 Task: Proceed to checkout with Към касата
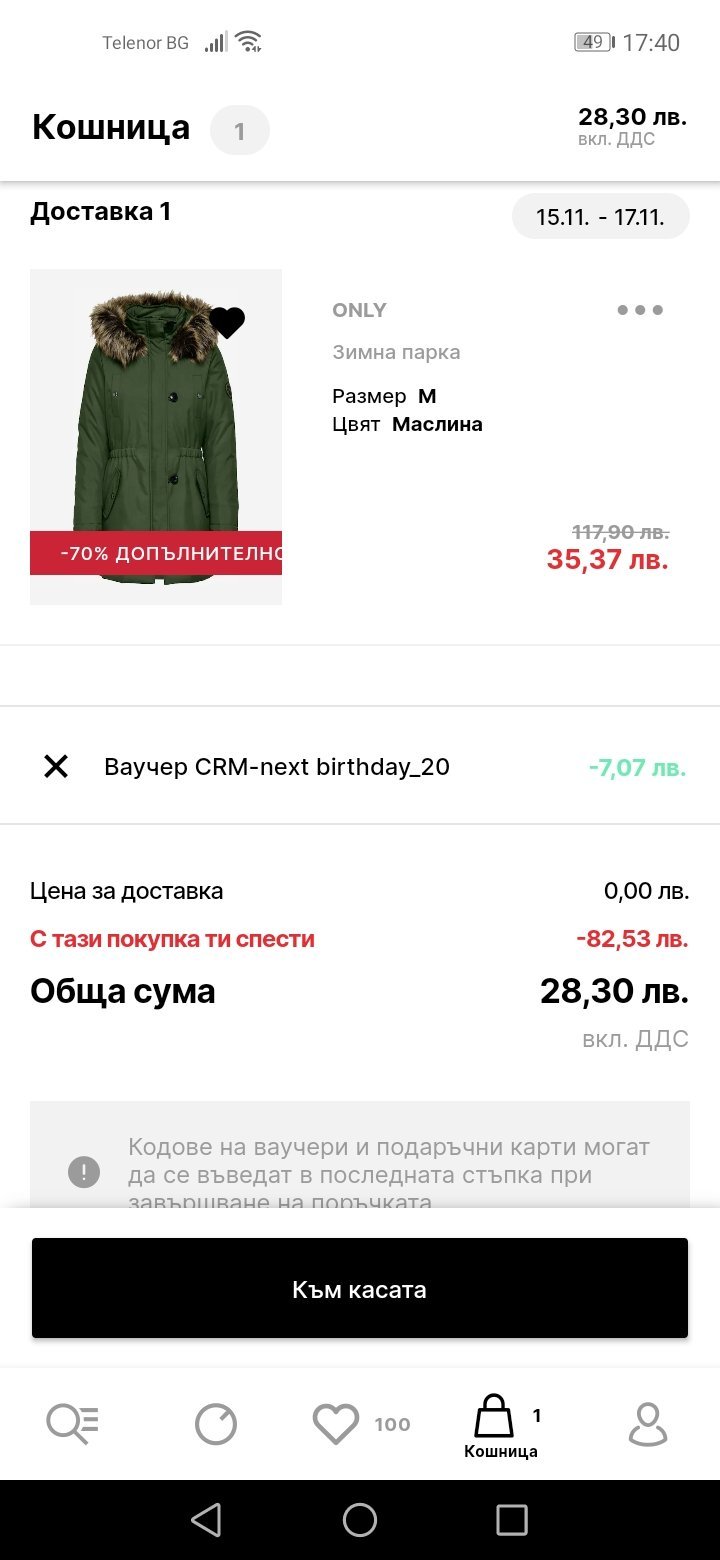(360, 1289)
